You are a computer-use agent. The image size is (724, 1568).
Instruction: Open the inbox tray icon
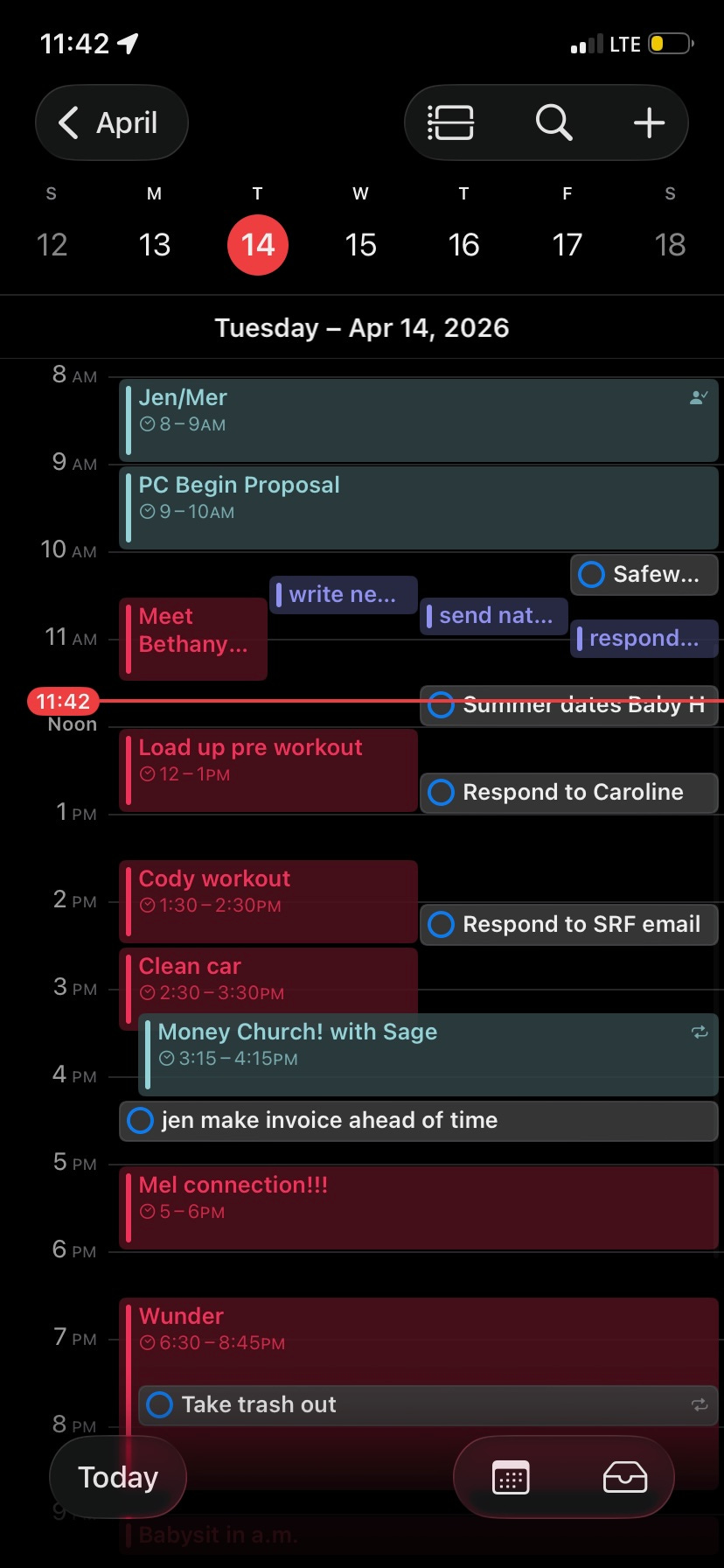coord(625,1477)
